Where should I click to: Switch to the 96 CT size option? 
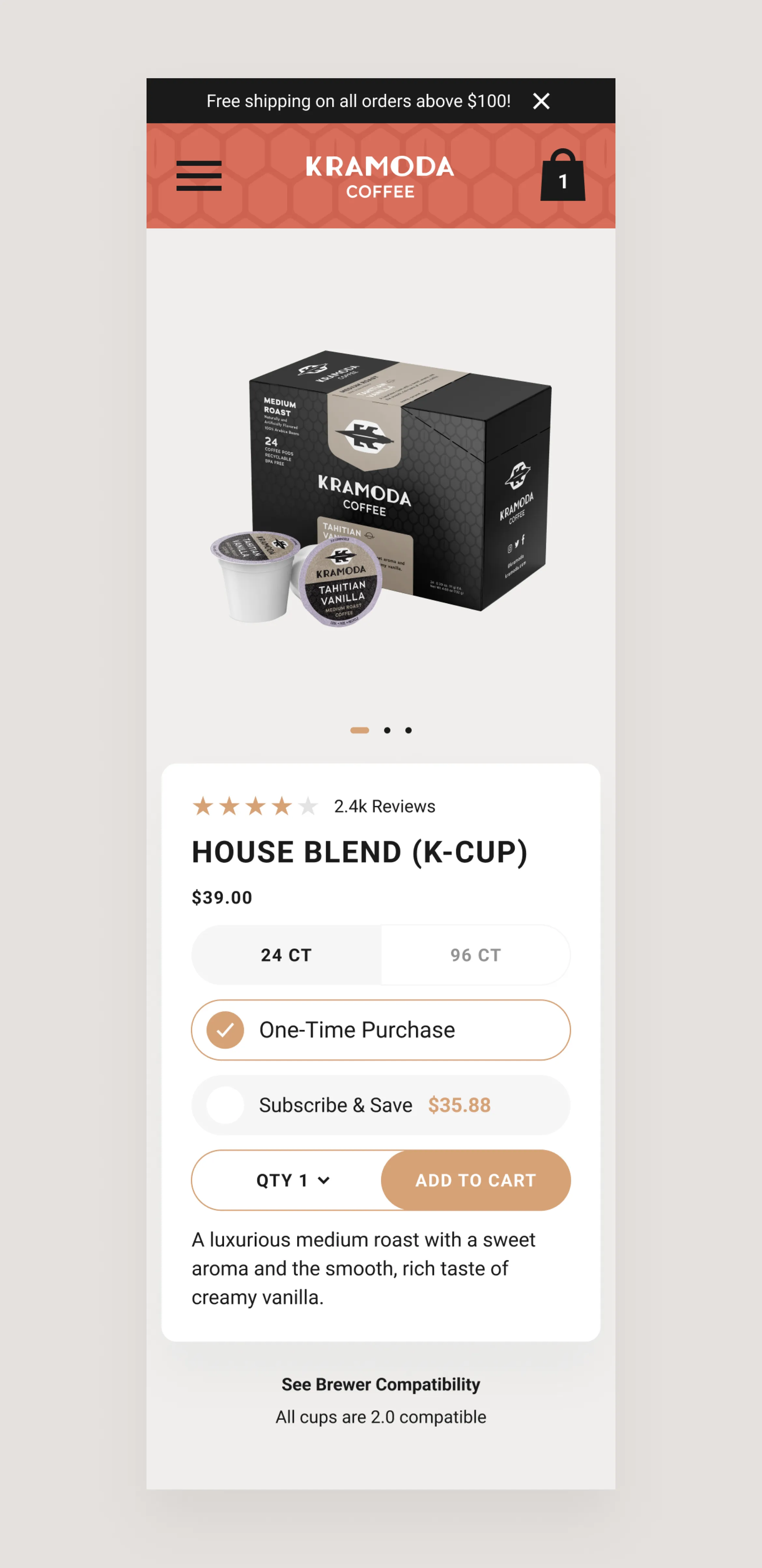(475, 954)
